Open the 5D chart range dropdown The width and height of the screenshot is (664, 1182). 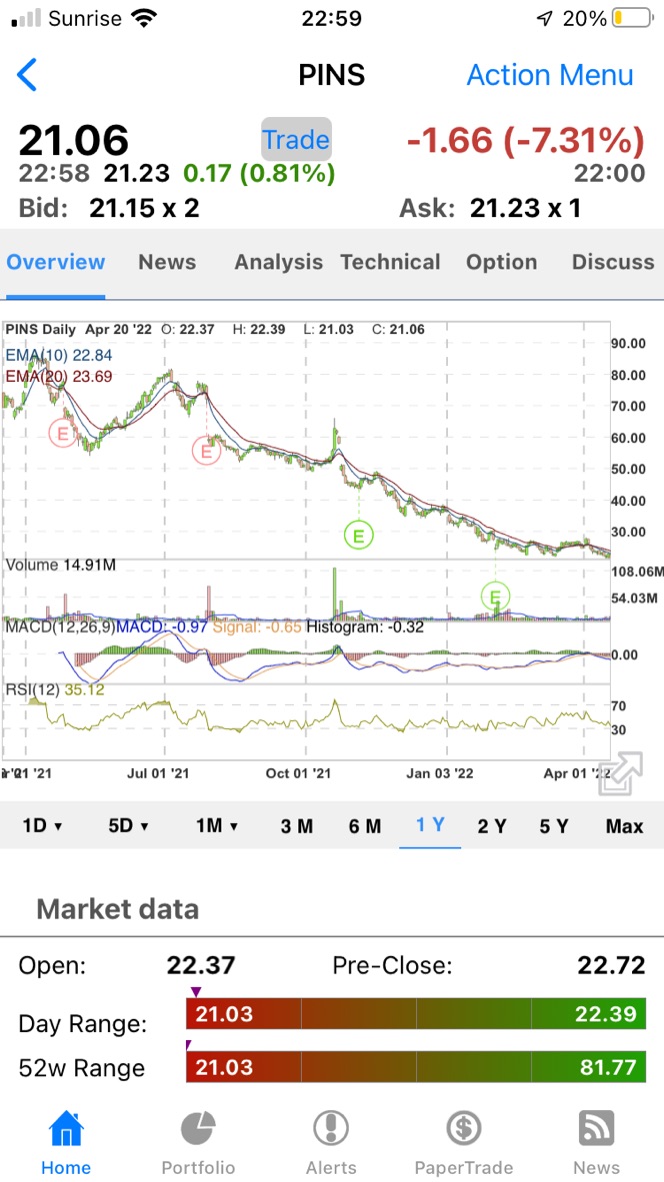point(128,825)
